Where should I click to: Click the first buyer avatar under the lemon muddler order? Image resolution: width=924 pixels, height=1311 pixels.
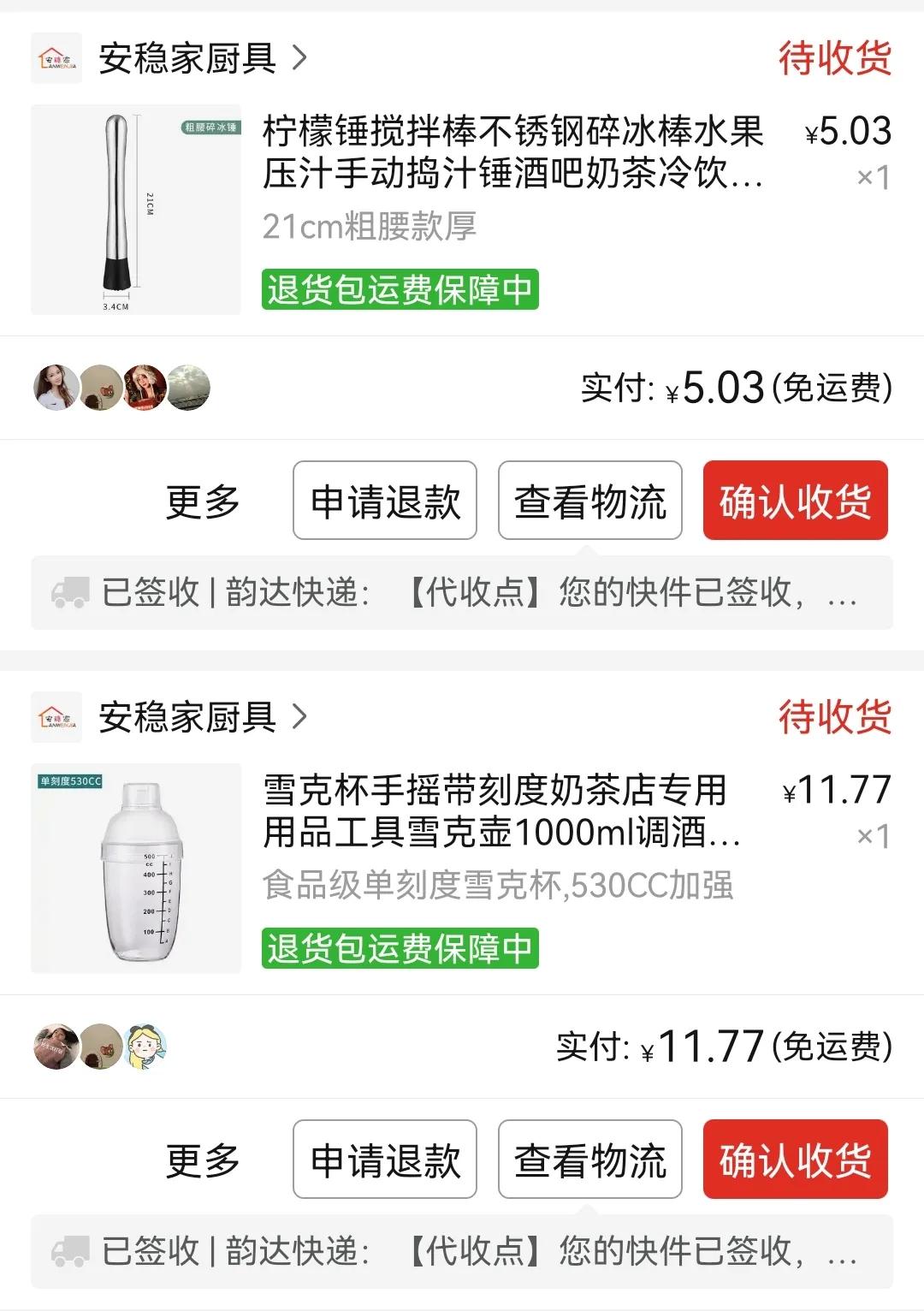(x=56, y=387)
